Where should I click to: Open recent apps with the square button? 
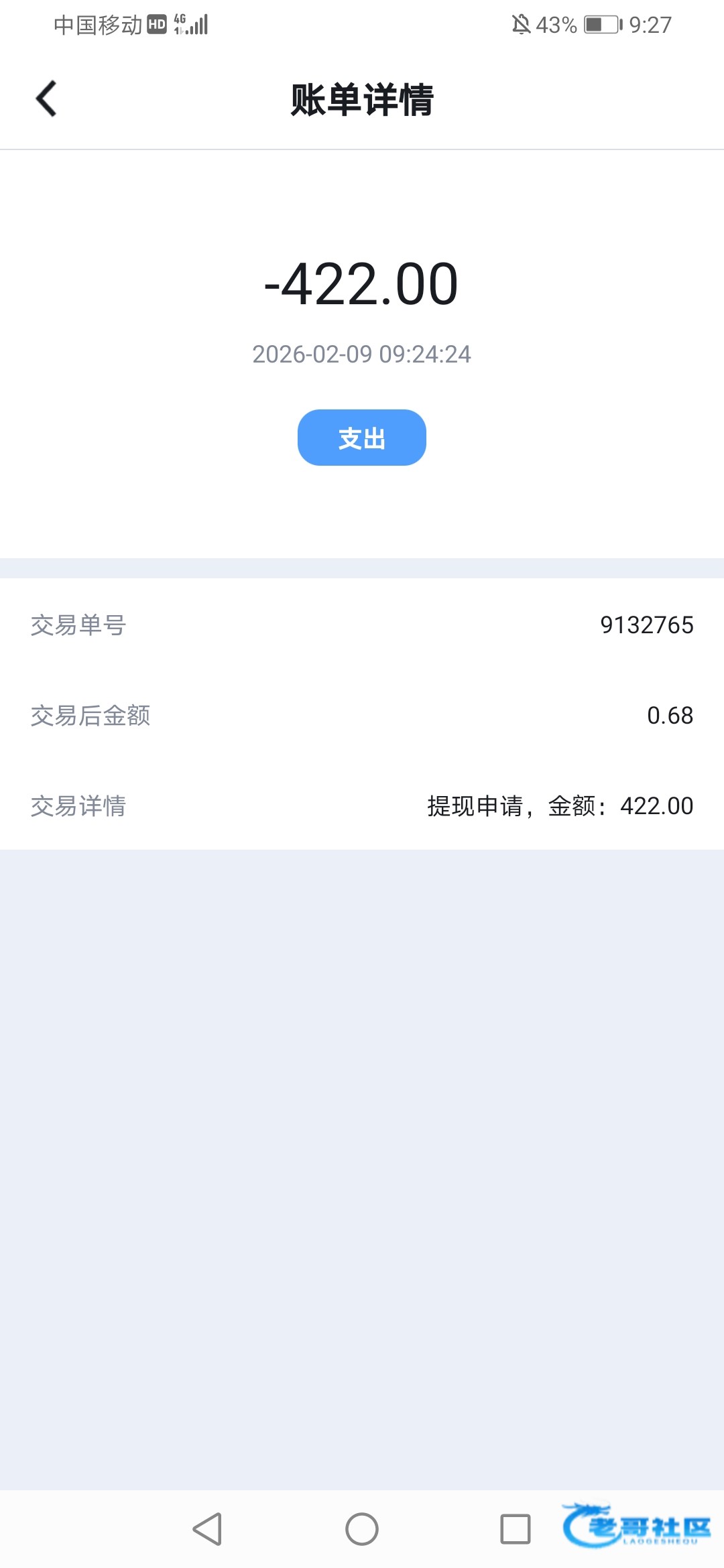click(516, 1529)
